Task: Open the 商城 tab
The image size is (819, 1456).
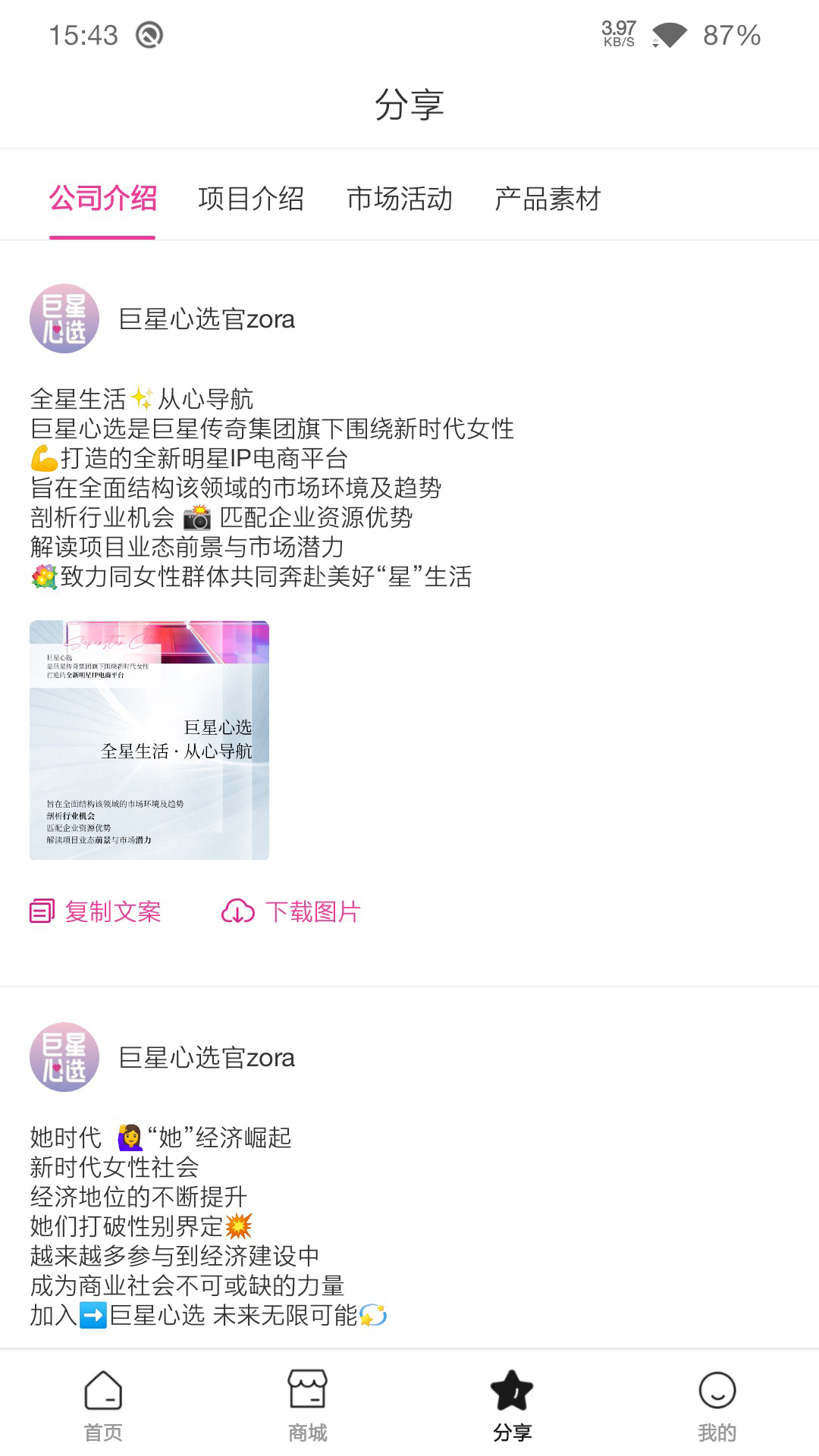Action: coord(307,1406)
